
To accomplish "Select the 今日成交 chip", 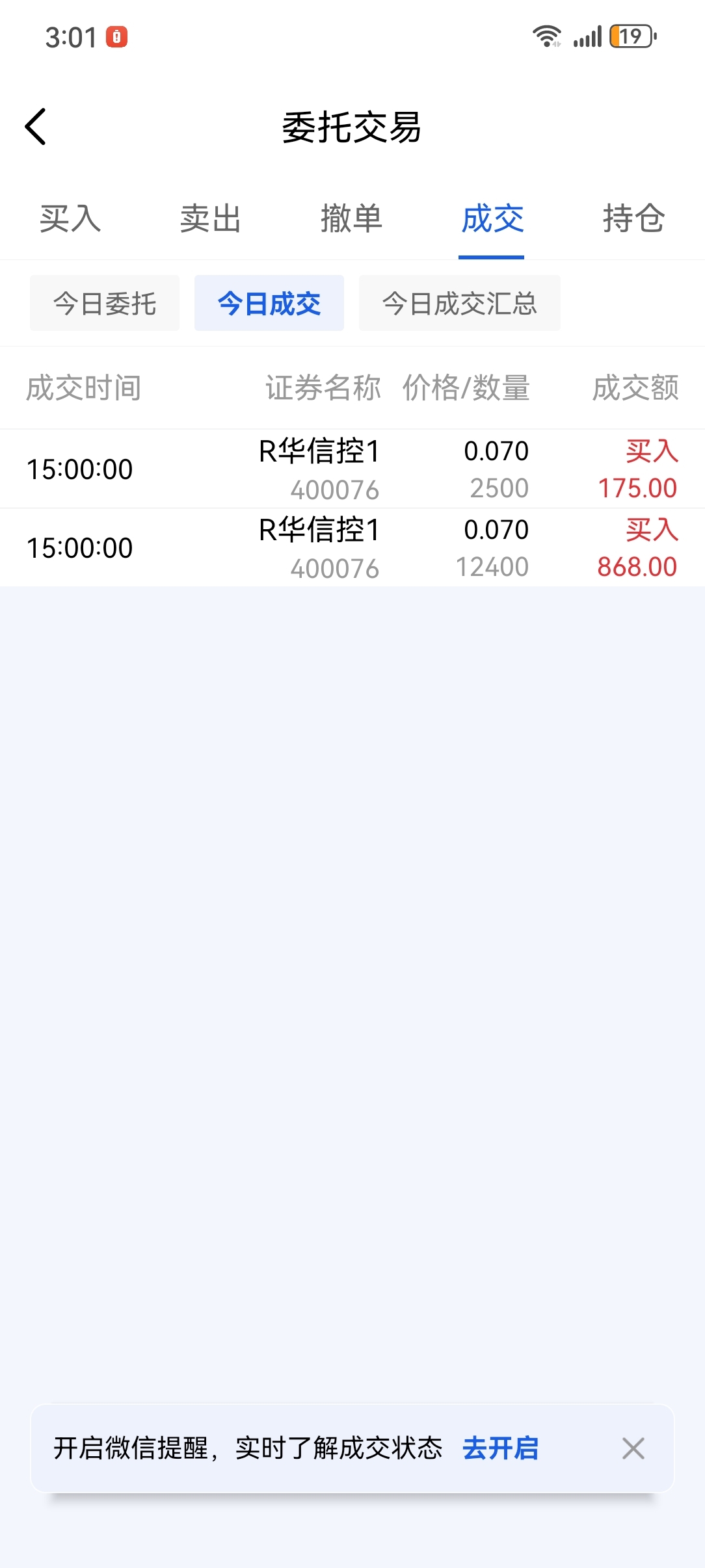I will (269, 303).
